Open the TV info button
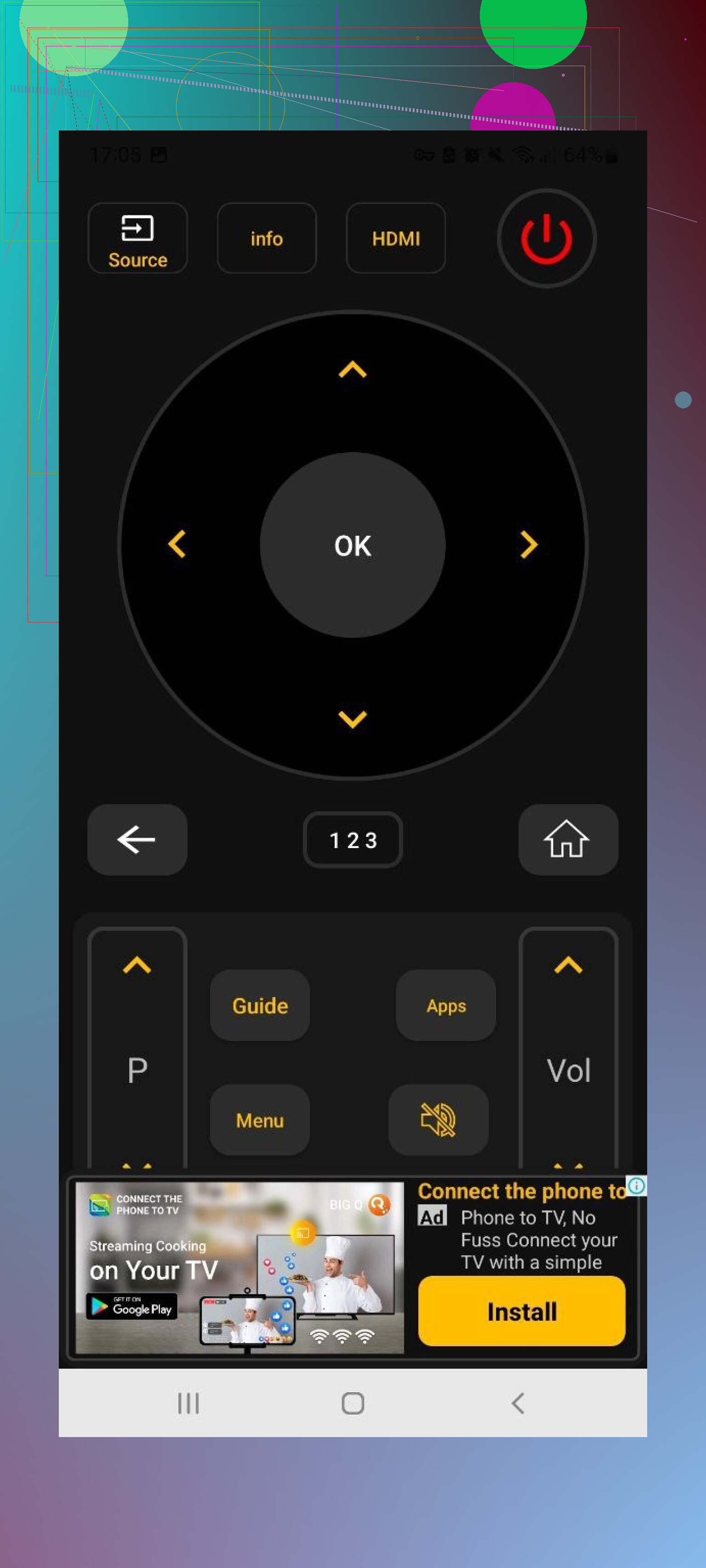This screenshot has height=1568, width=706. pyautogui.click(x=266, y=238)
